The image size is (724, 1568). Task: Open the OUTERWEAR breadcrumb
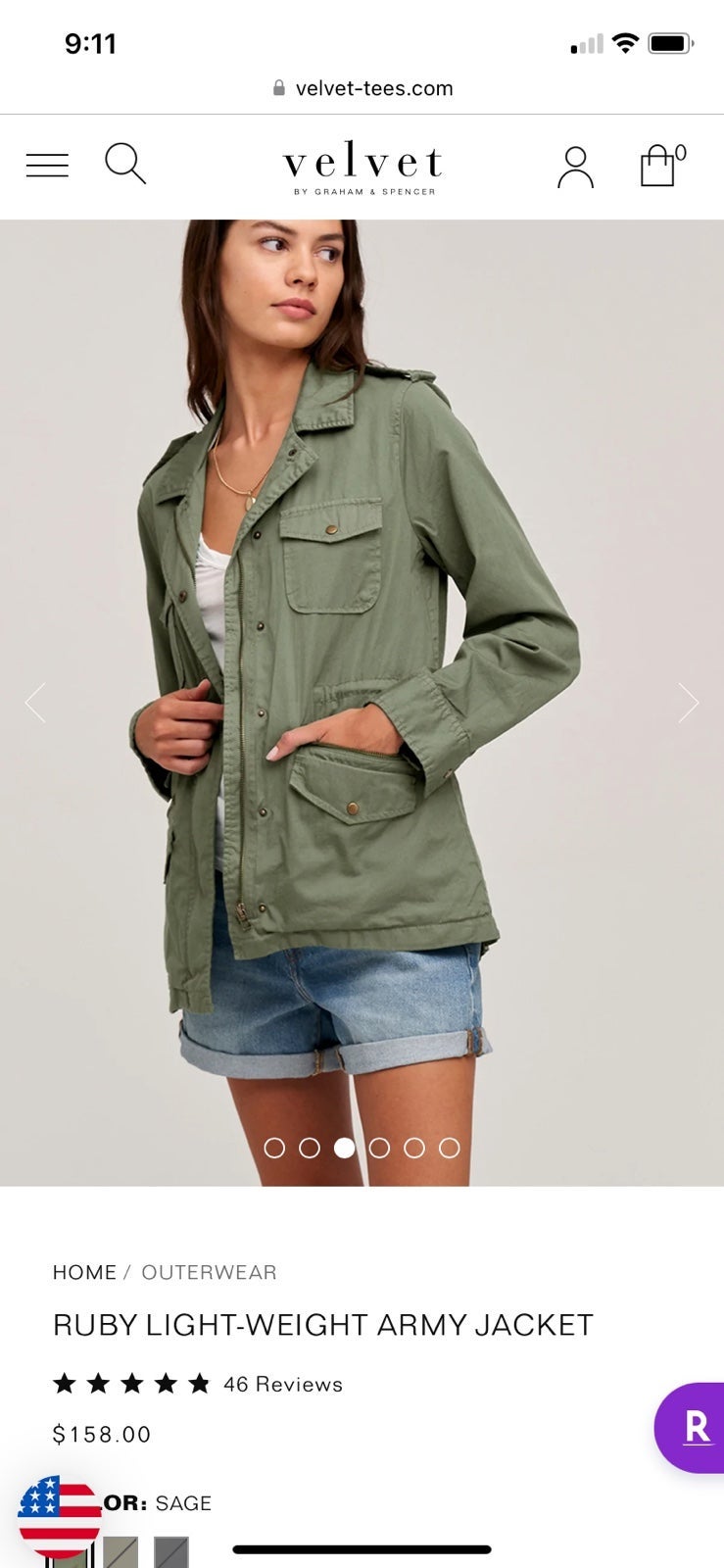[x=209, y=1272]
